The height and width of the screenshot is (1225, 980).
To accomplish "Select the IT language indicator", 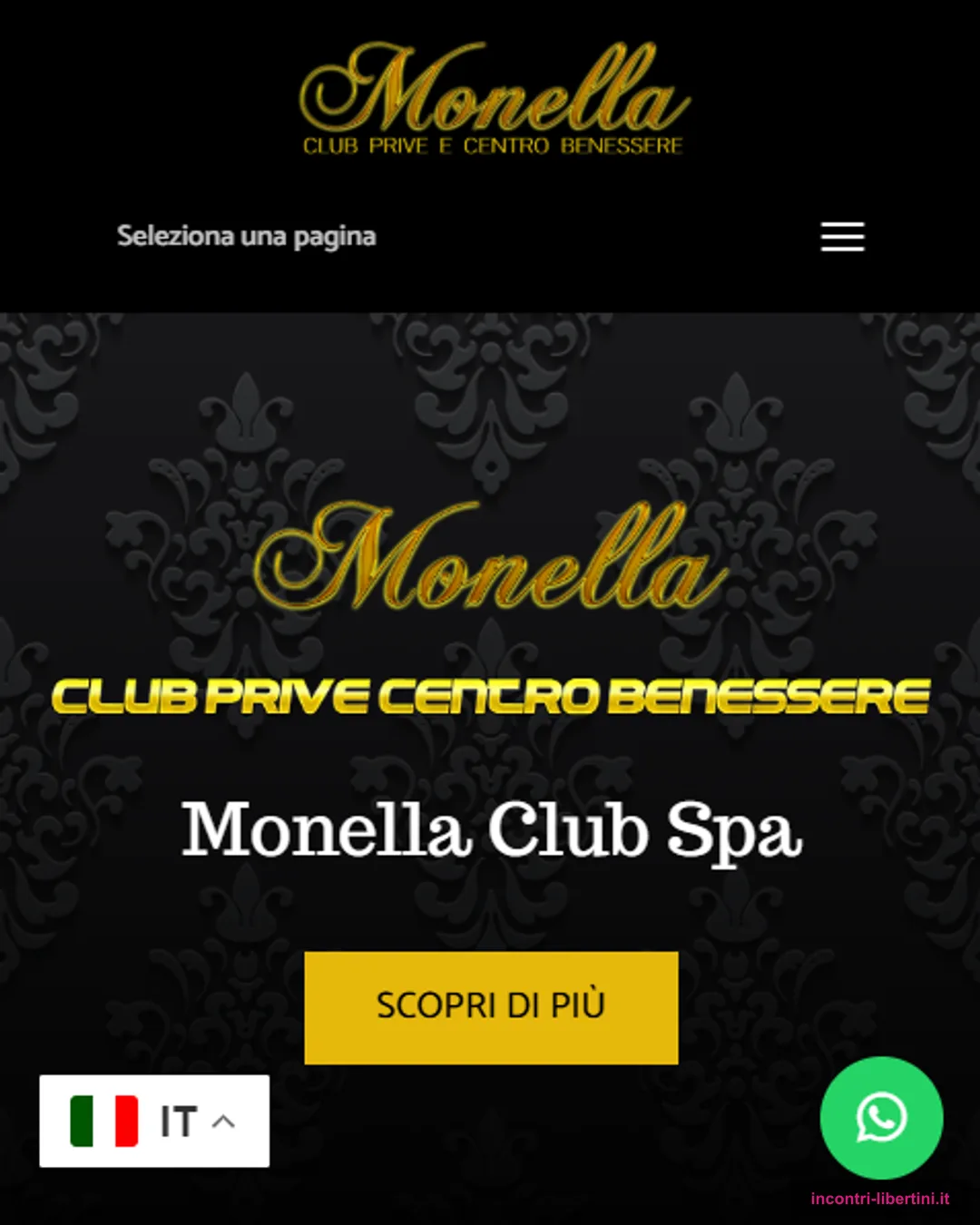I will [176, 1120].
